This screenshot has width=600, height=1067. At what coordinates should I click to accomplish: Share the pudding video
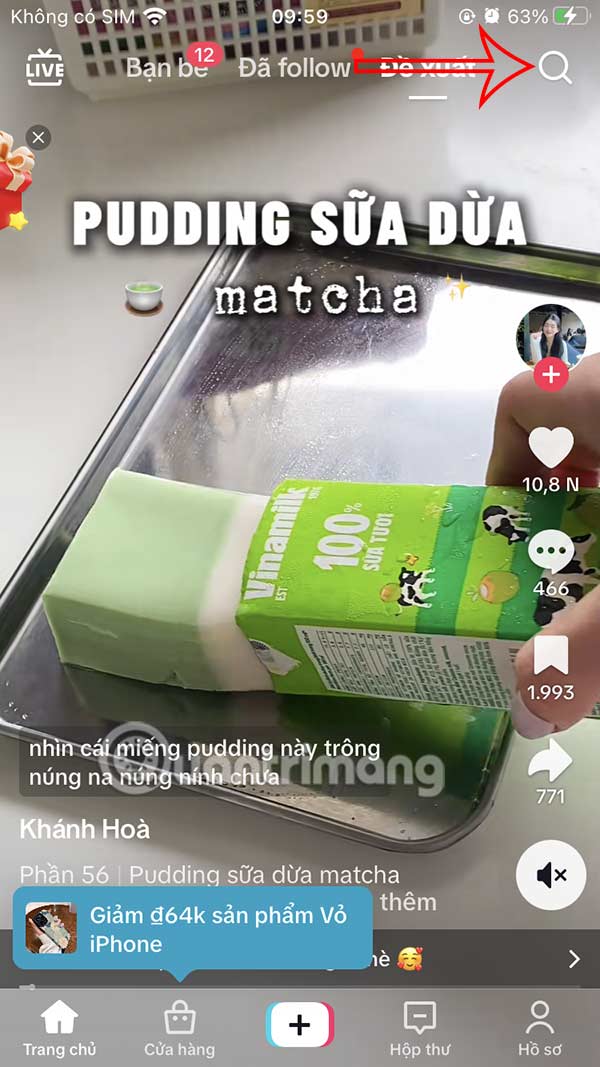click(x=551, y=762)
